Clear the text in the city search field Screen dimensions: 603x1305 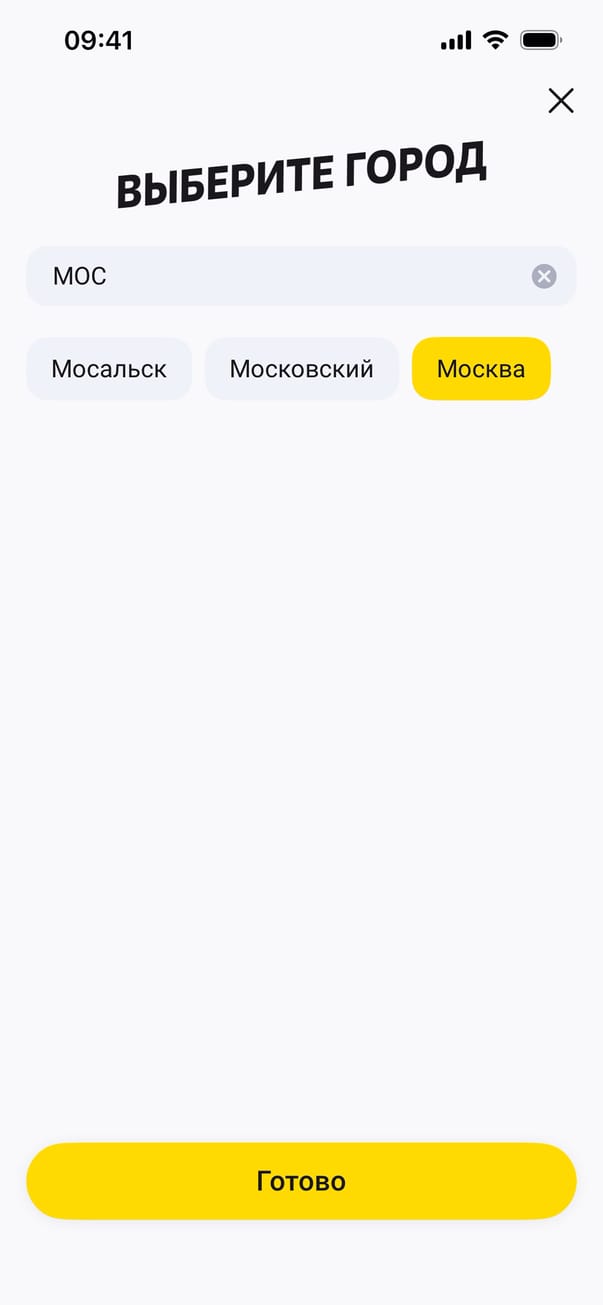(x=544, y=276)
